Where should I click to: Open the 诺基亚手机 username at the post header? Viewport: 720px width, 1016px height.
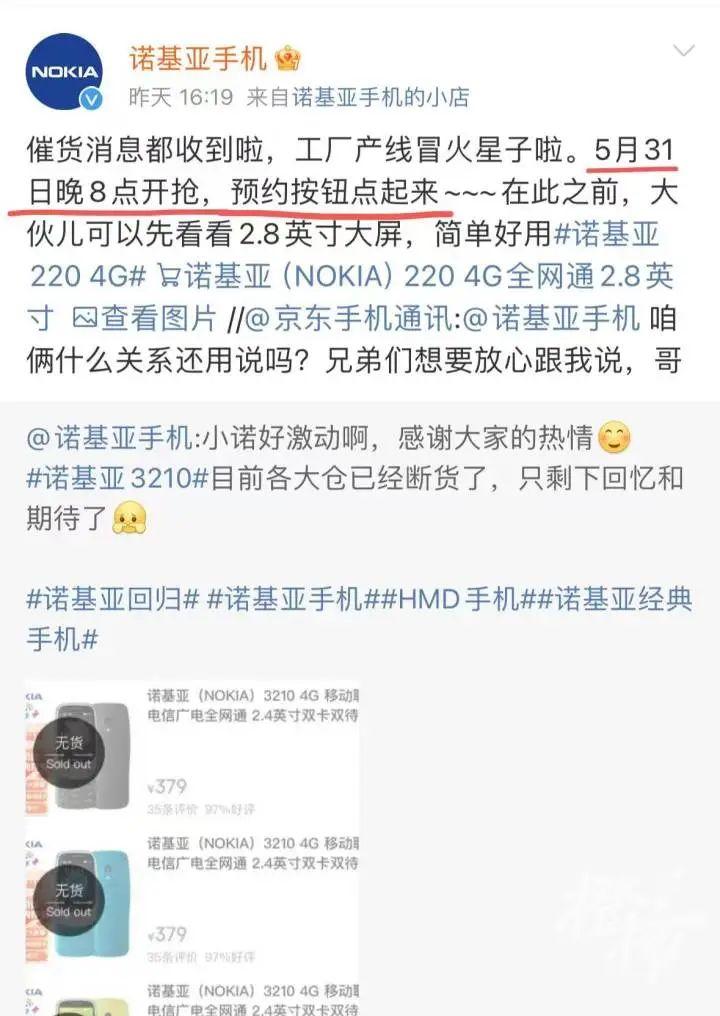point(198,57)
